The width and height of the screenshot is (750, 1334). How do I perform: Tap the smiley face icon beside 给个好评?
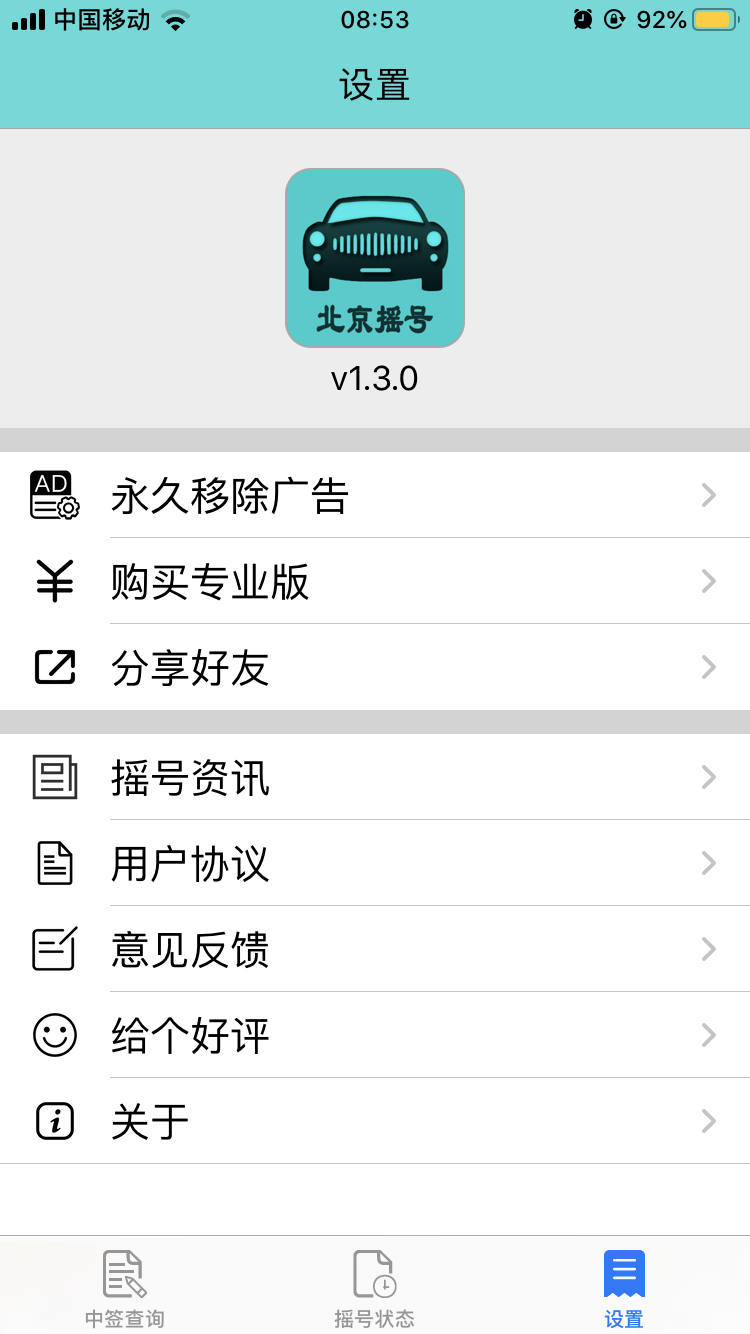tap(54, 1035)
